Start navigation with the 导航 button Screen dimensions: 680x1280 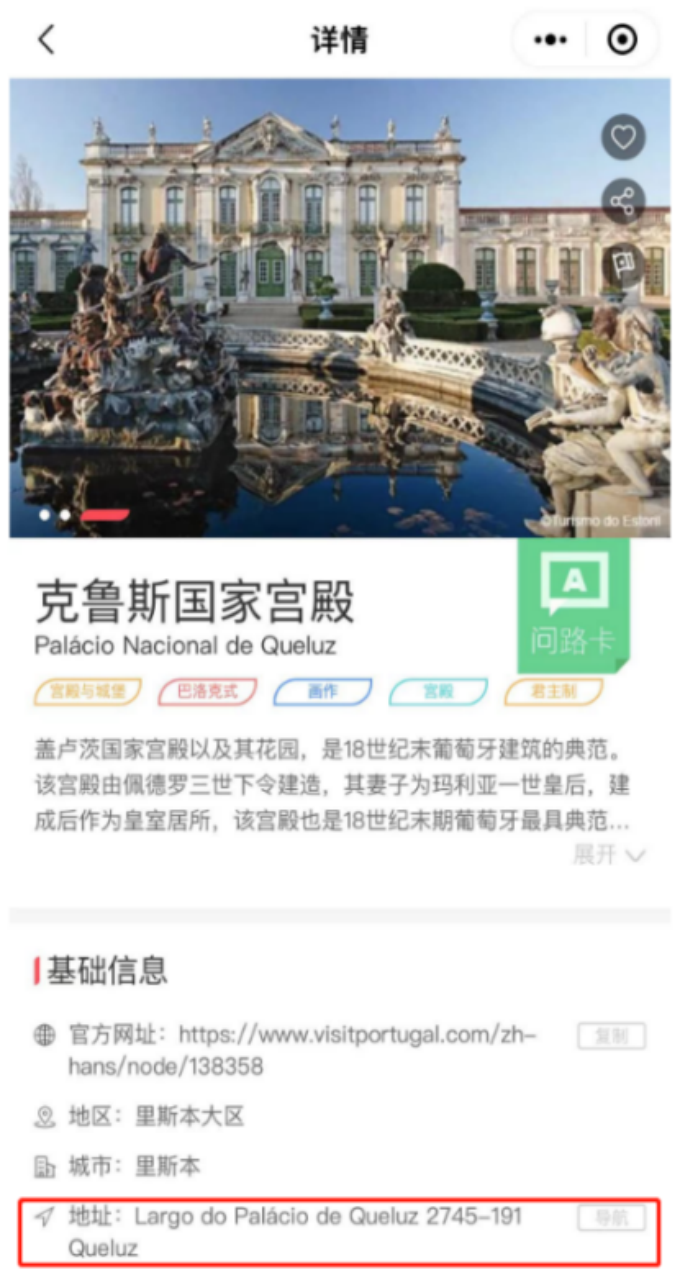tap(611, 1218)
